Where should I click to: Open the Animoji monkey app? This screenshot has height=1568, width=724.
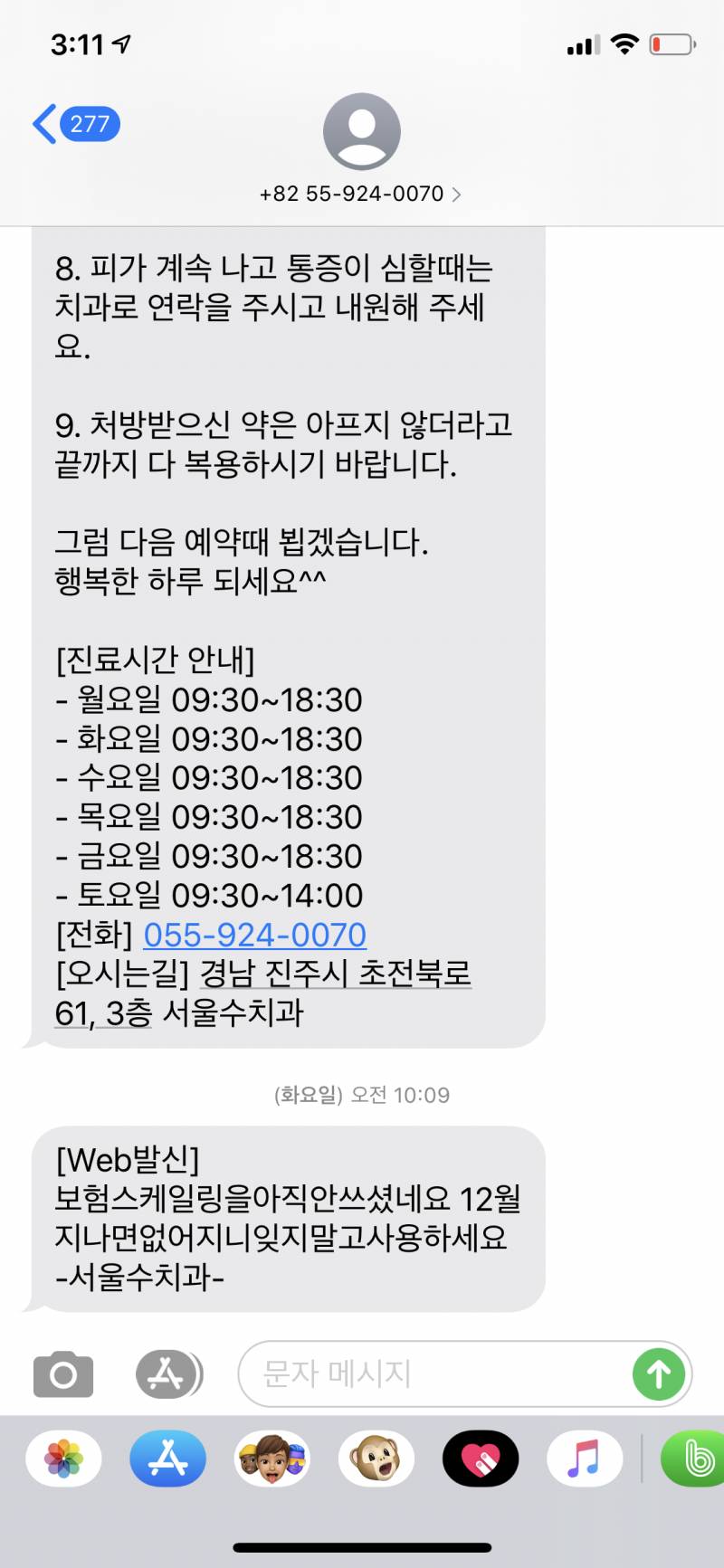coord(376,1458)
